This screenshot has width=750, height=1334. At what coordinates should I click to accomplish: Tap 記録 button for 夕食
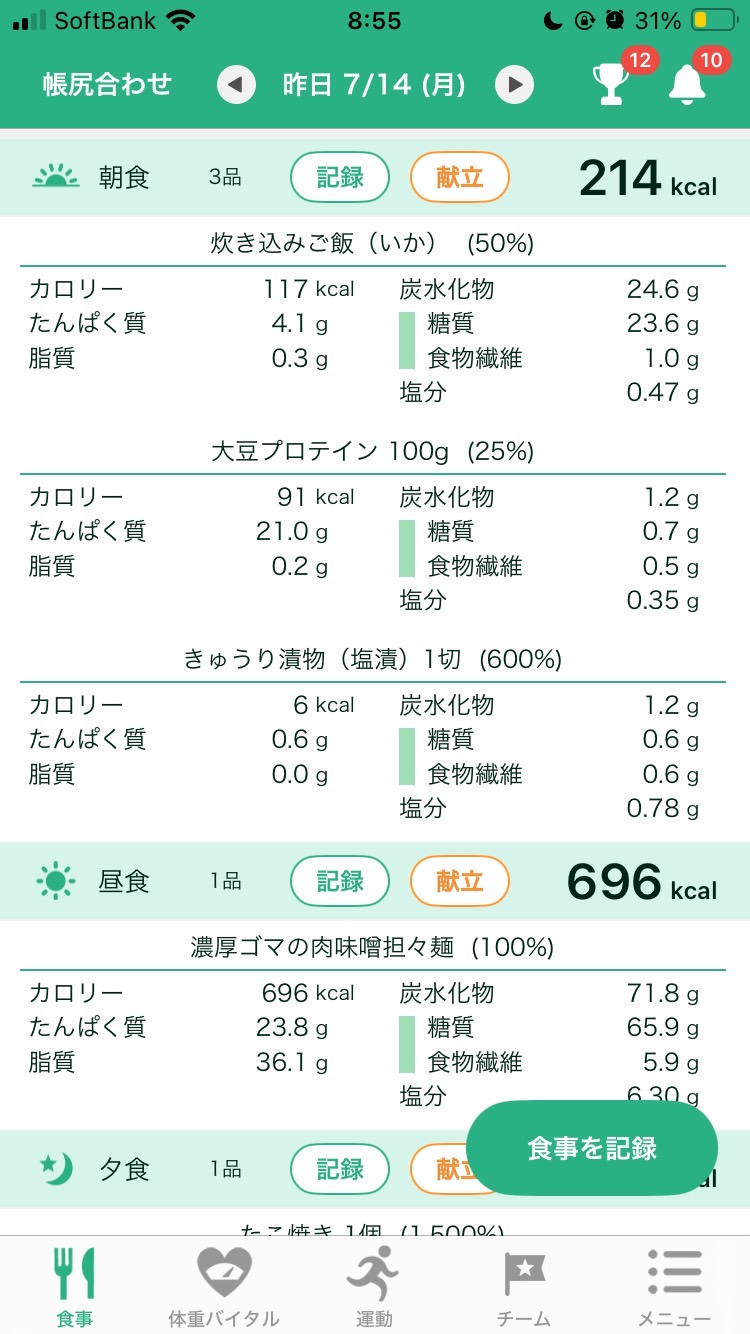tap(340, 1169)
